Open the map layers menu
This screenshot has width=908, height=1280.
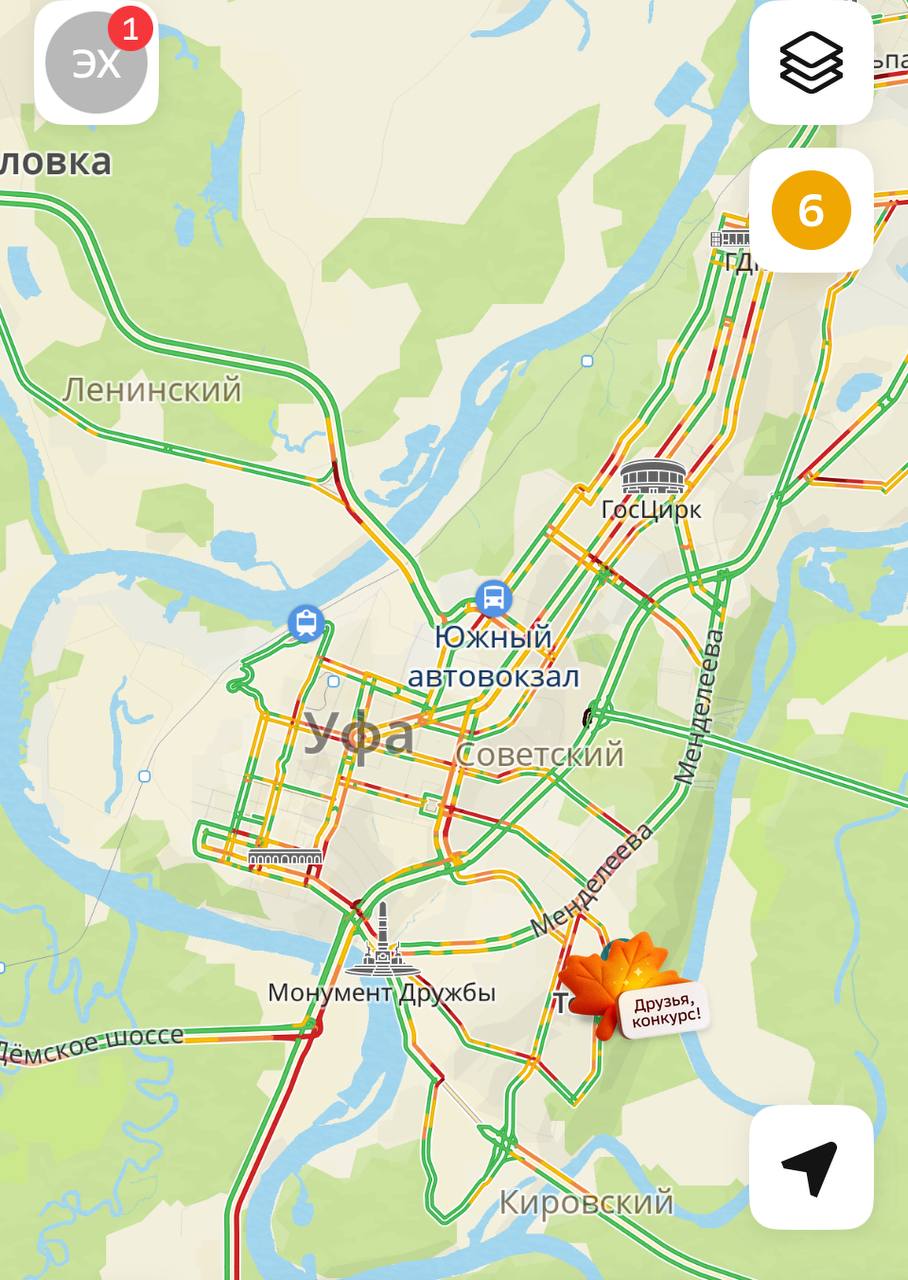(x=811, y=62)
